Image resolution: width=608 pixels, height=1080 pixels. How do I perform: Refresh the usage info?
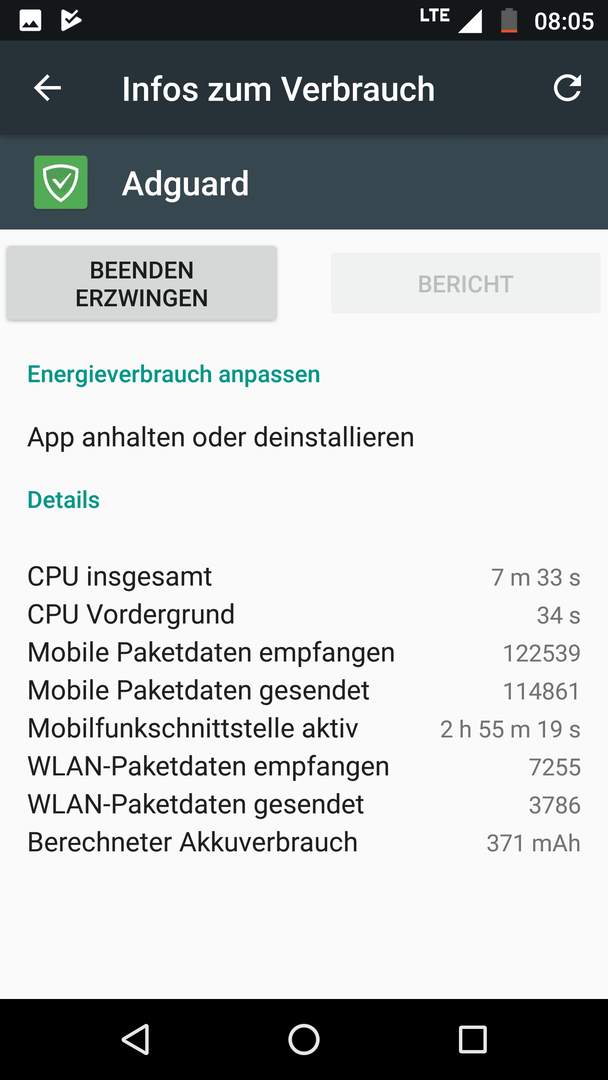point(567,88)
